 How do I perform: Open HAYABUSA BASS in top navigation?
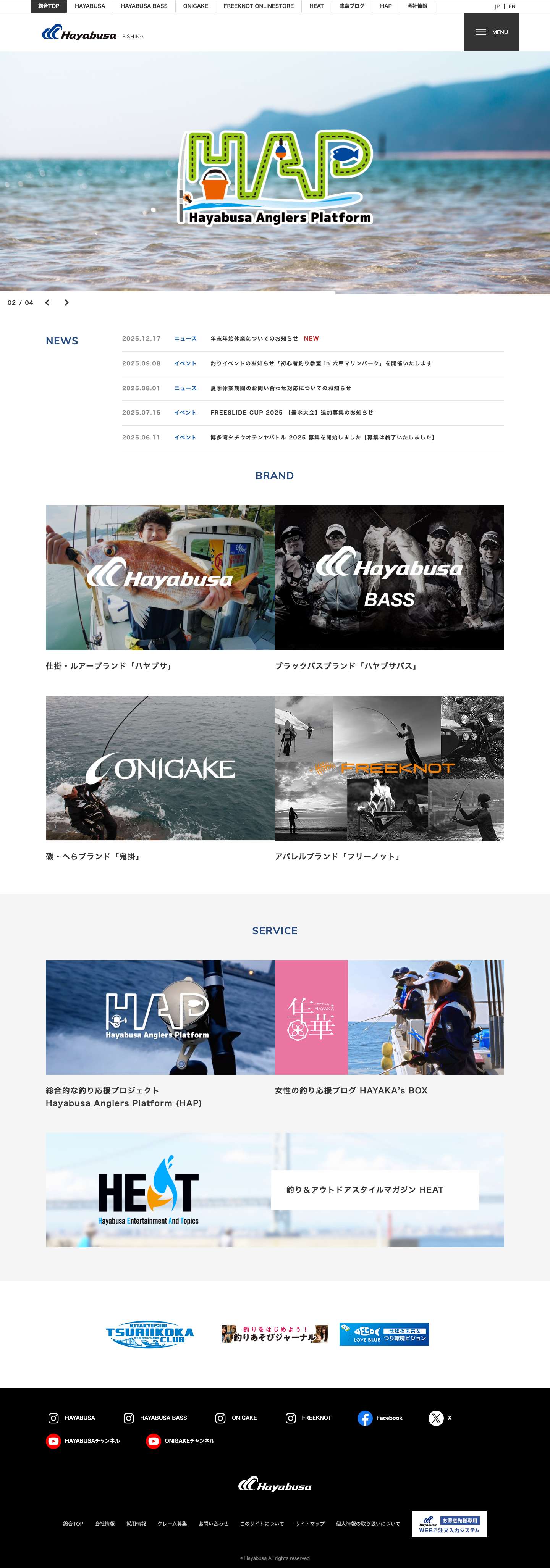(144, 6)
